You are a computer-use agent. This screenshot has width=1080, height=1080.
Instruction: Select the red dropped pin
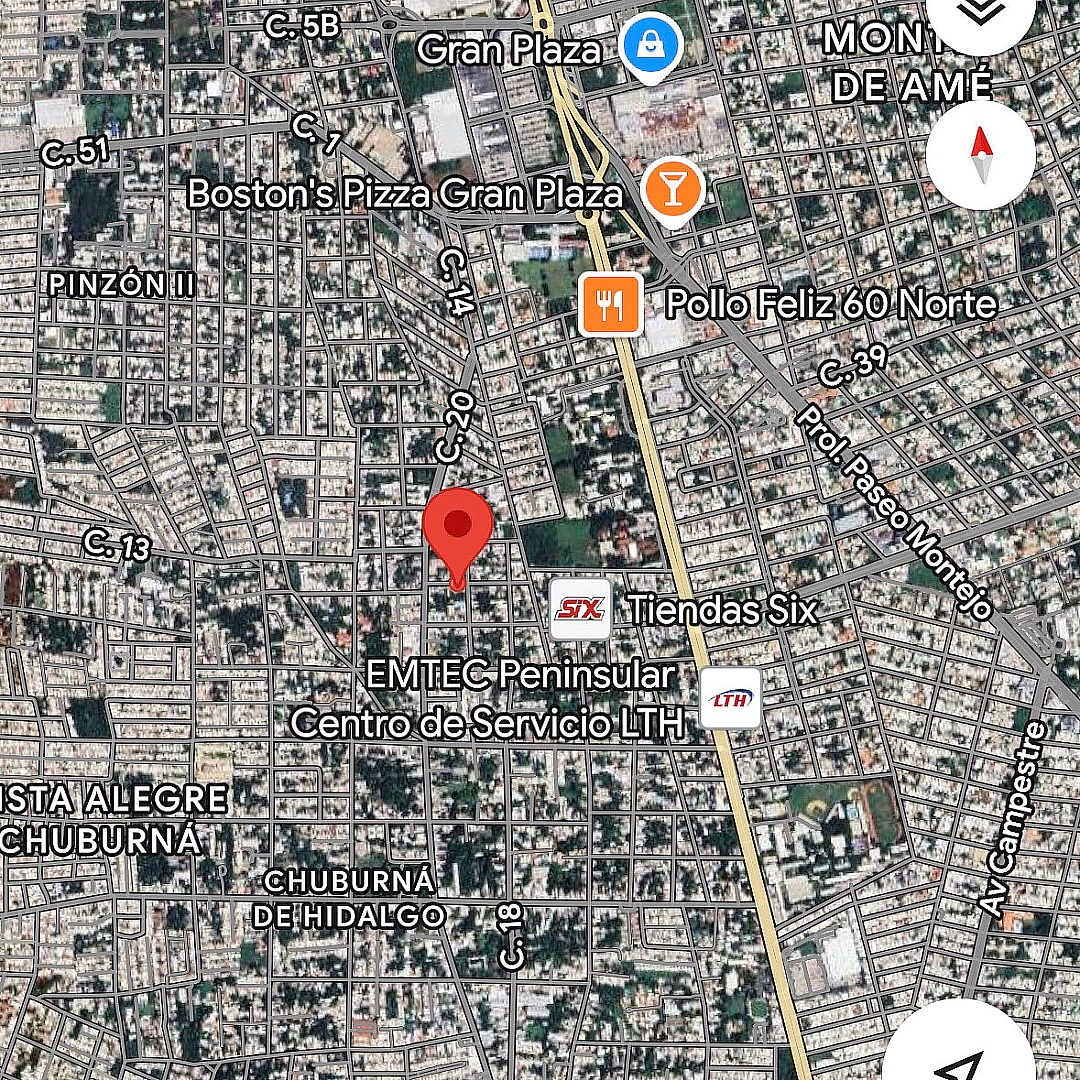(458, 530)
